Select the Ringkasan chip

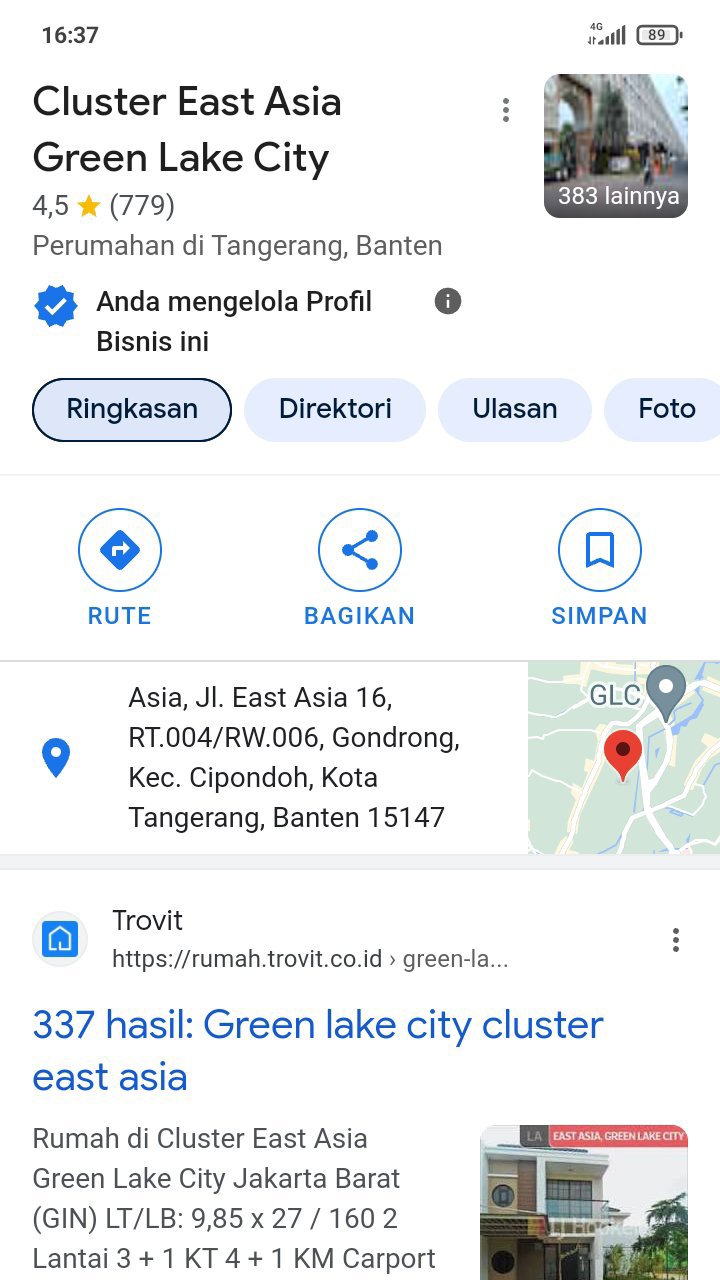(x=132, y=409)
